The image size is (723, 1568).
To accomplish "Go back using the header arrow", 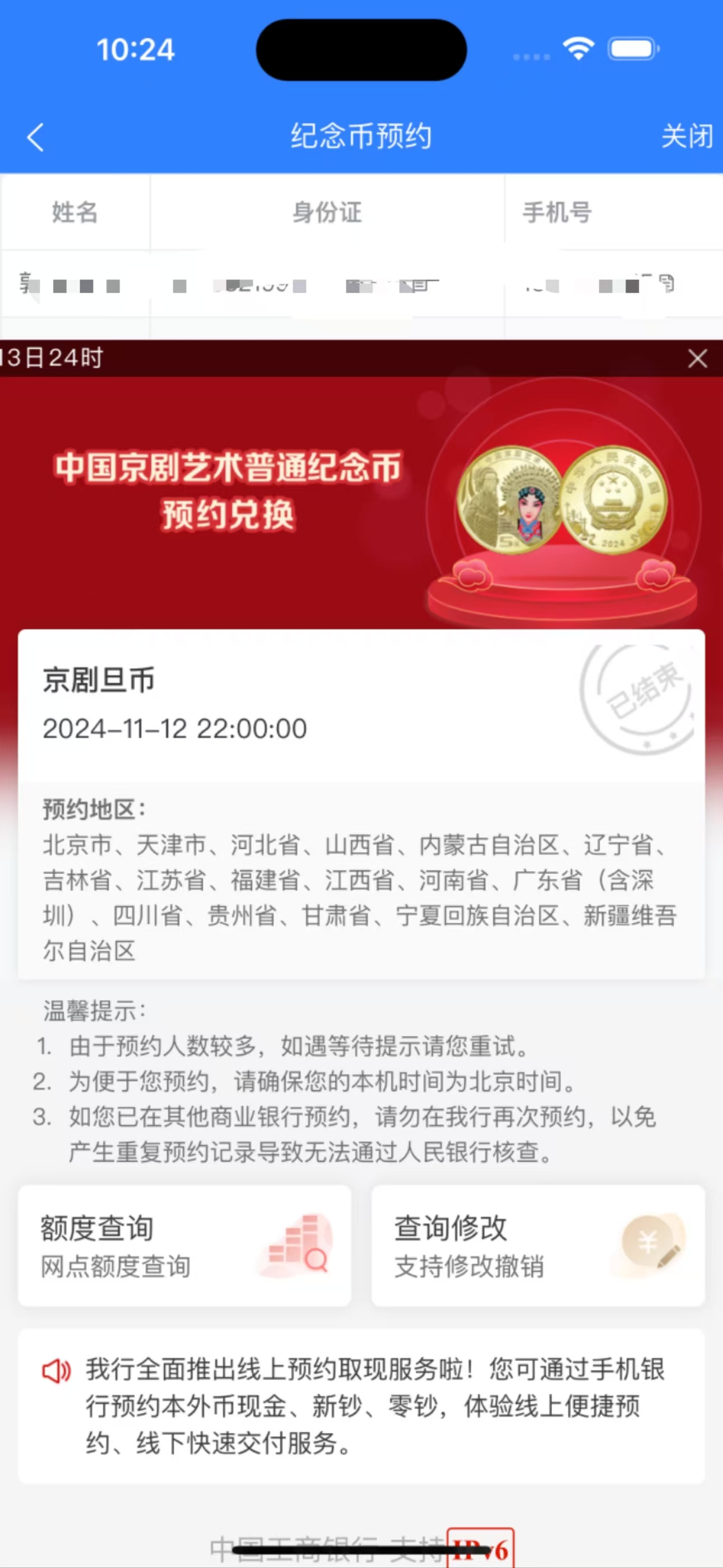I will (x=36, y=137).
